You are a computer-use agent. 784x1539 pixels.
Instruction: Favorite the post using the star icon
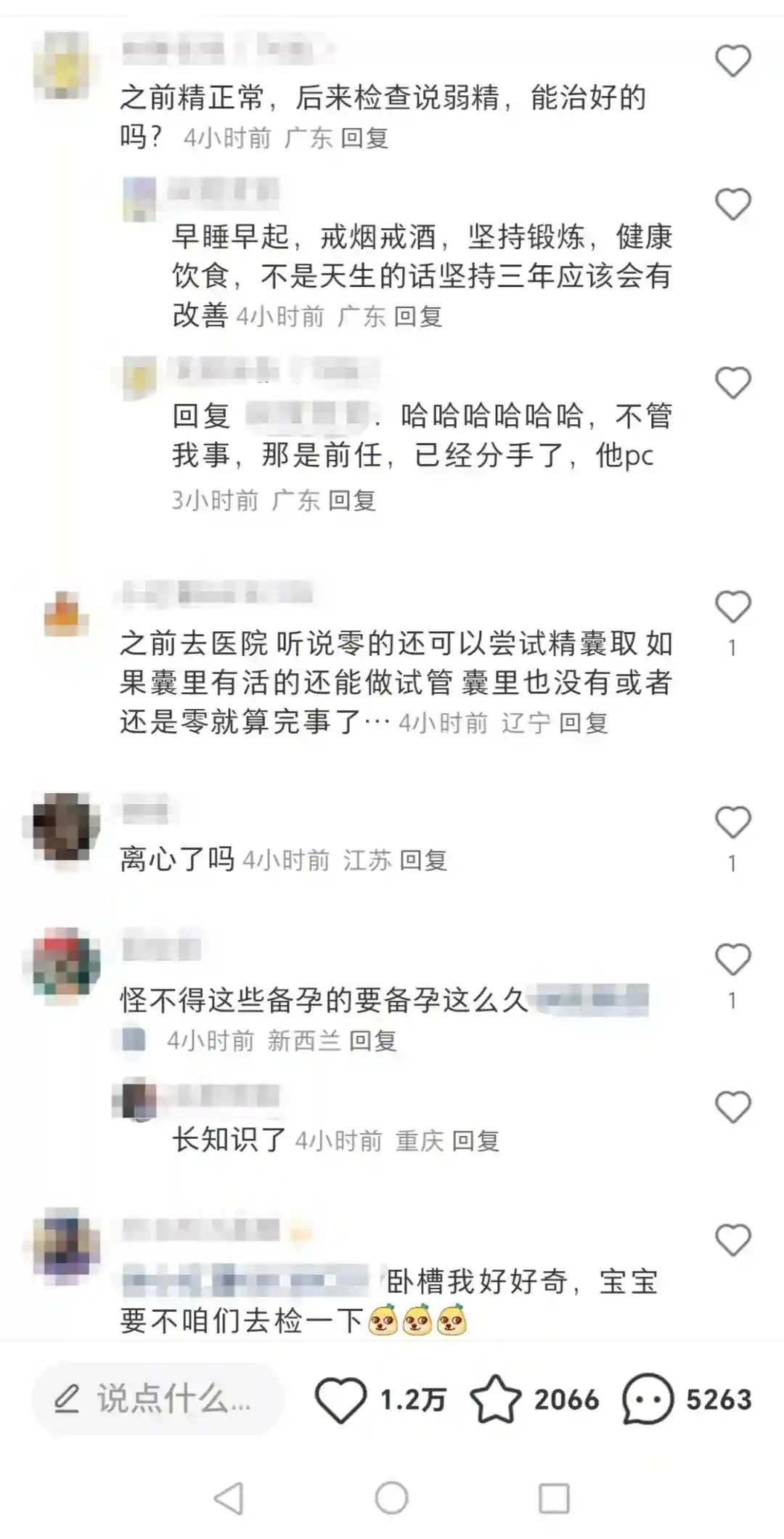click(x=495, y=1399)
